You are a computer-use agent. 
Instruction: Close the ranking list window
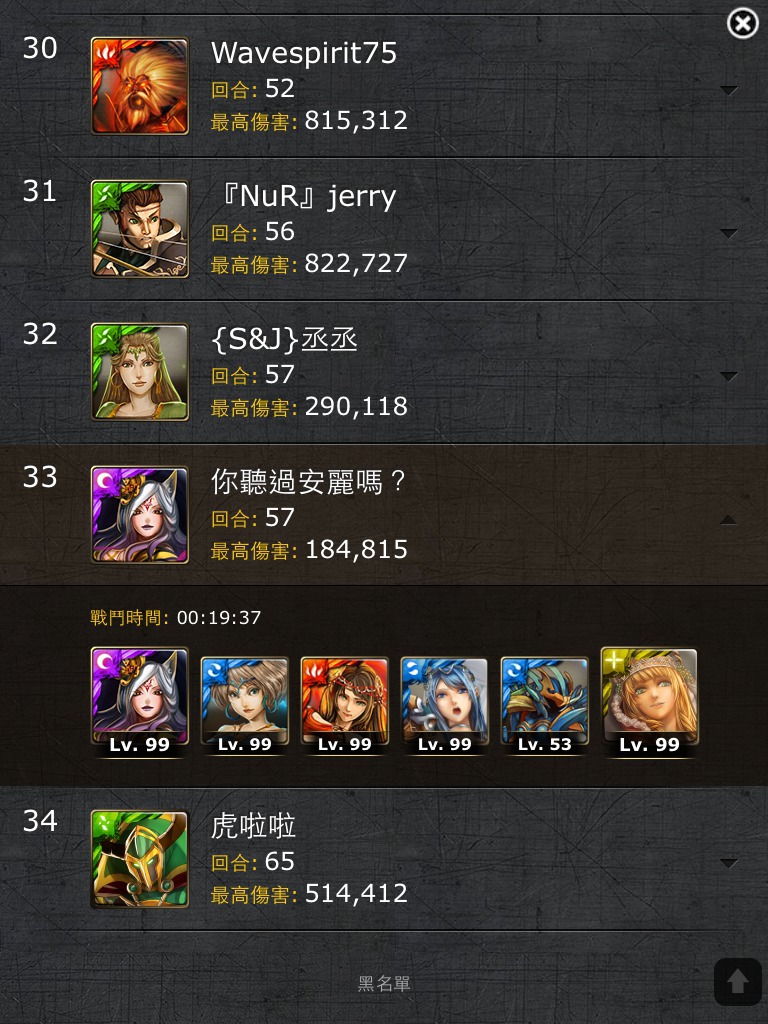pos(742,23)
